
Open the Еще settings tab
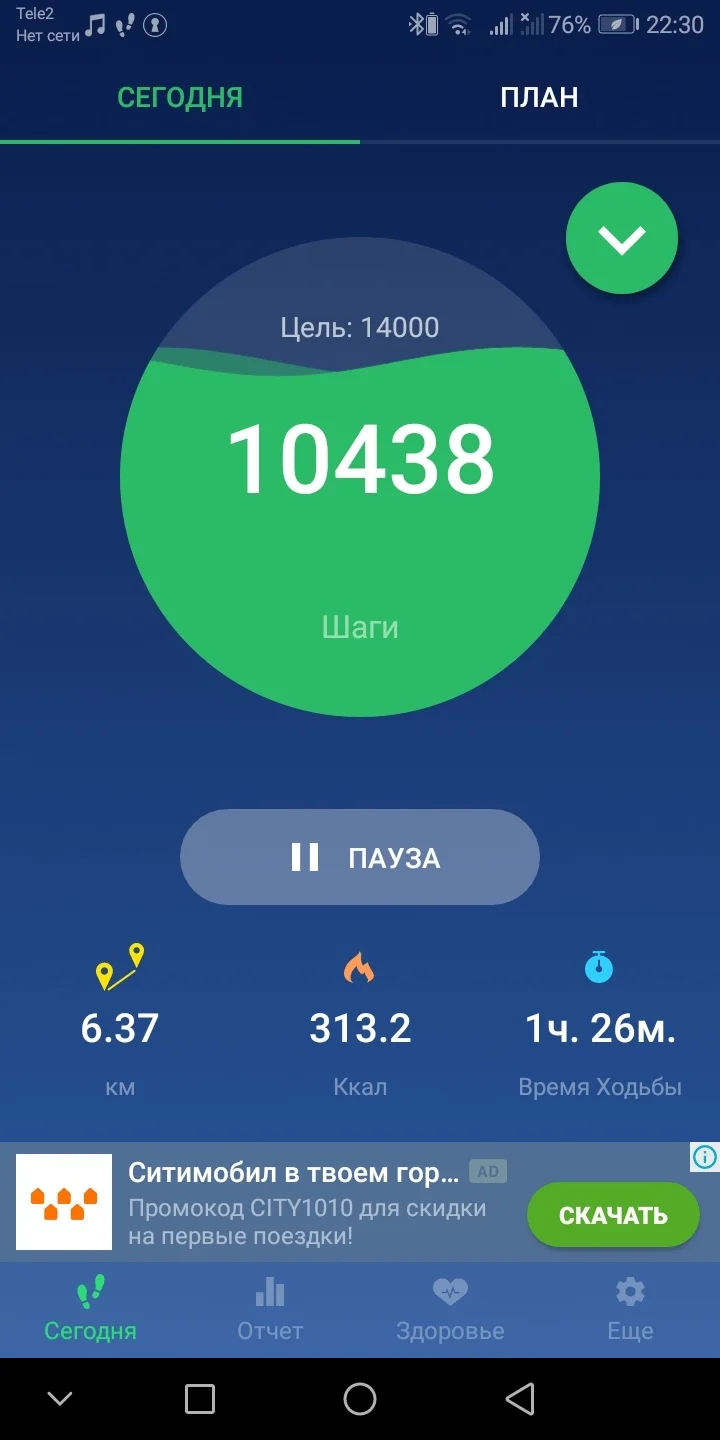coord(630,1310)
